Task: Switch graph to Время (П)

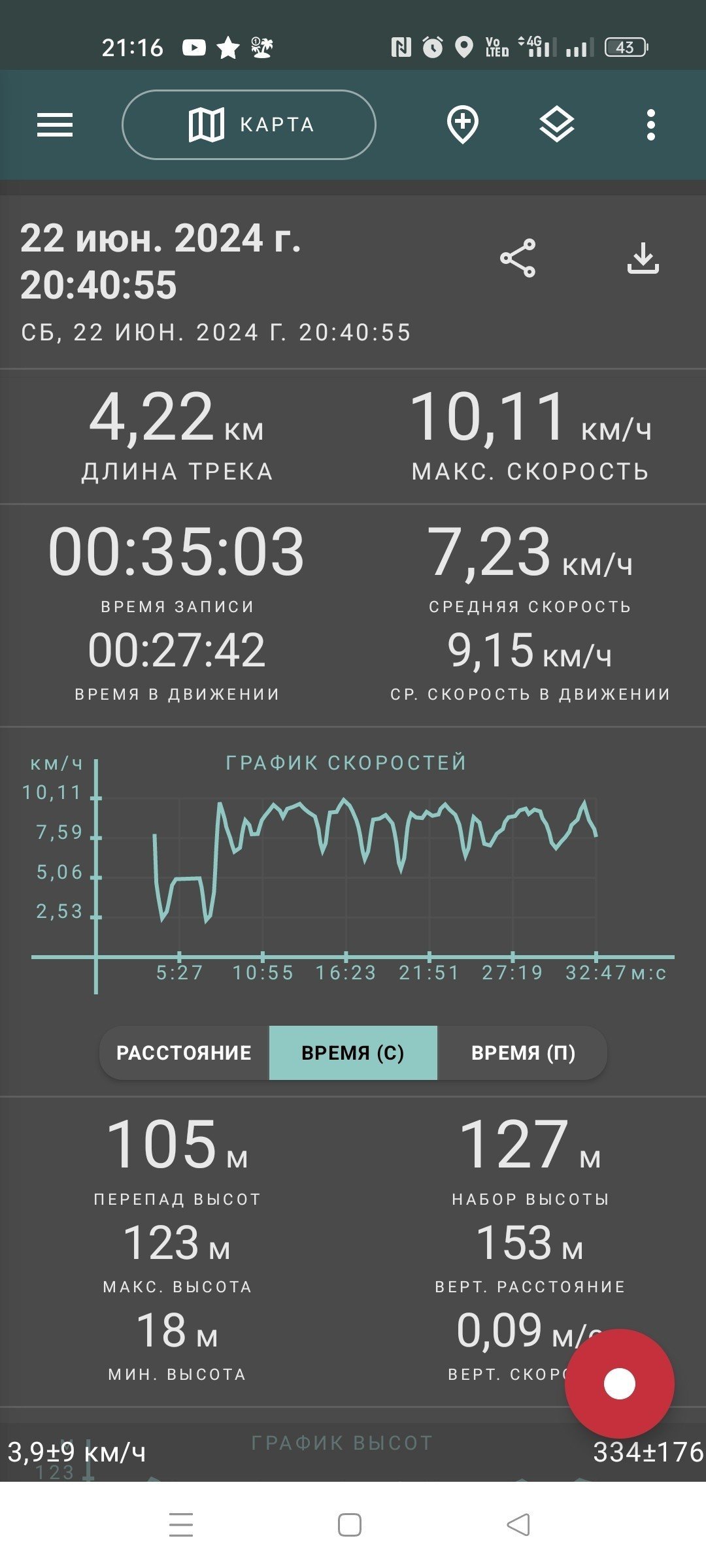Action: (x=523, y=1053)
